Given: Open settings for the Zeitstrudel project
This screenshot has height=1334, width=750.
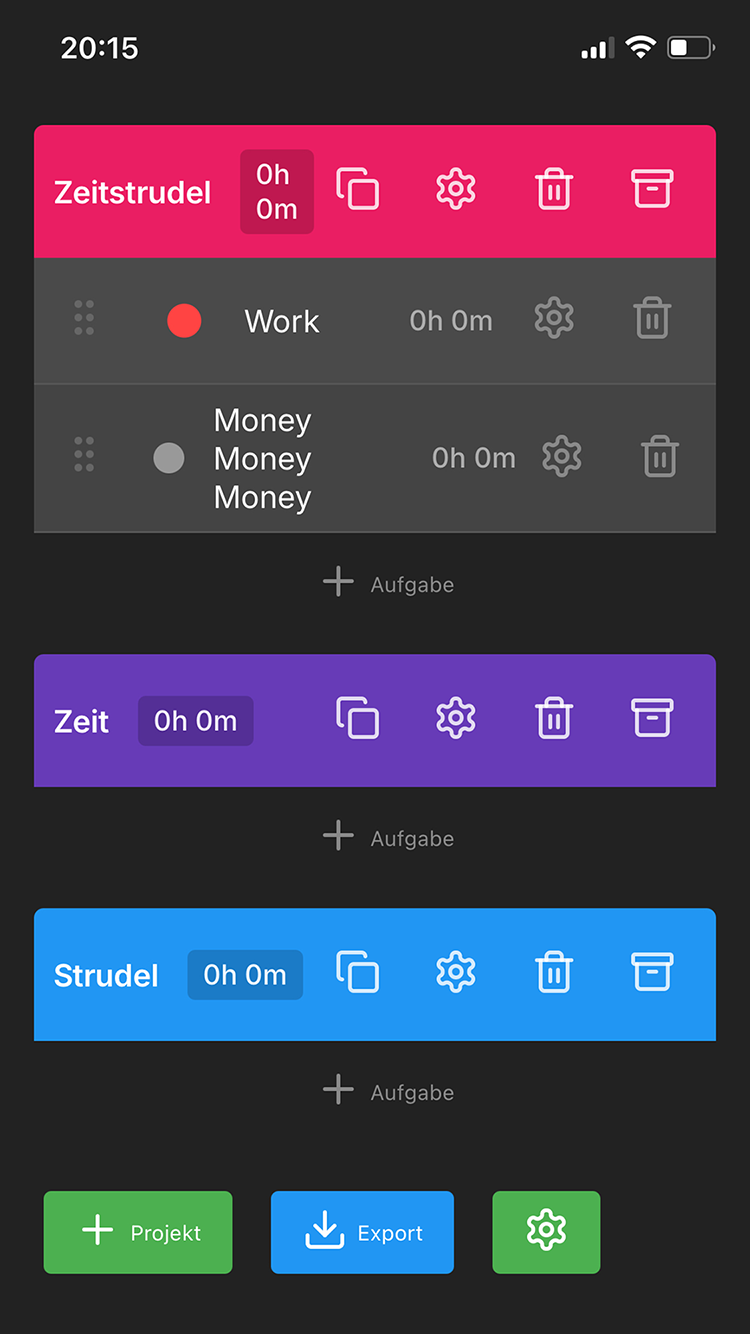Looking at the screenshot, I should pyautogui.click(x=455, y=189).
